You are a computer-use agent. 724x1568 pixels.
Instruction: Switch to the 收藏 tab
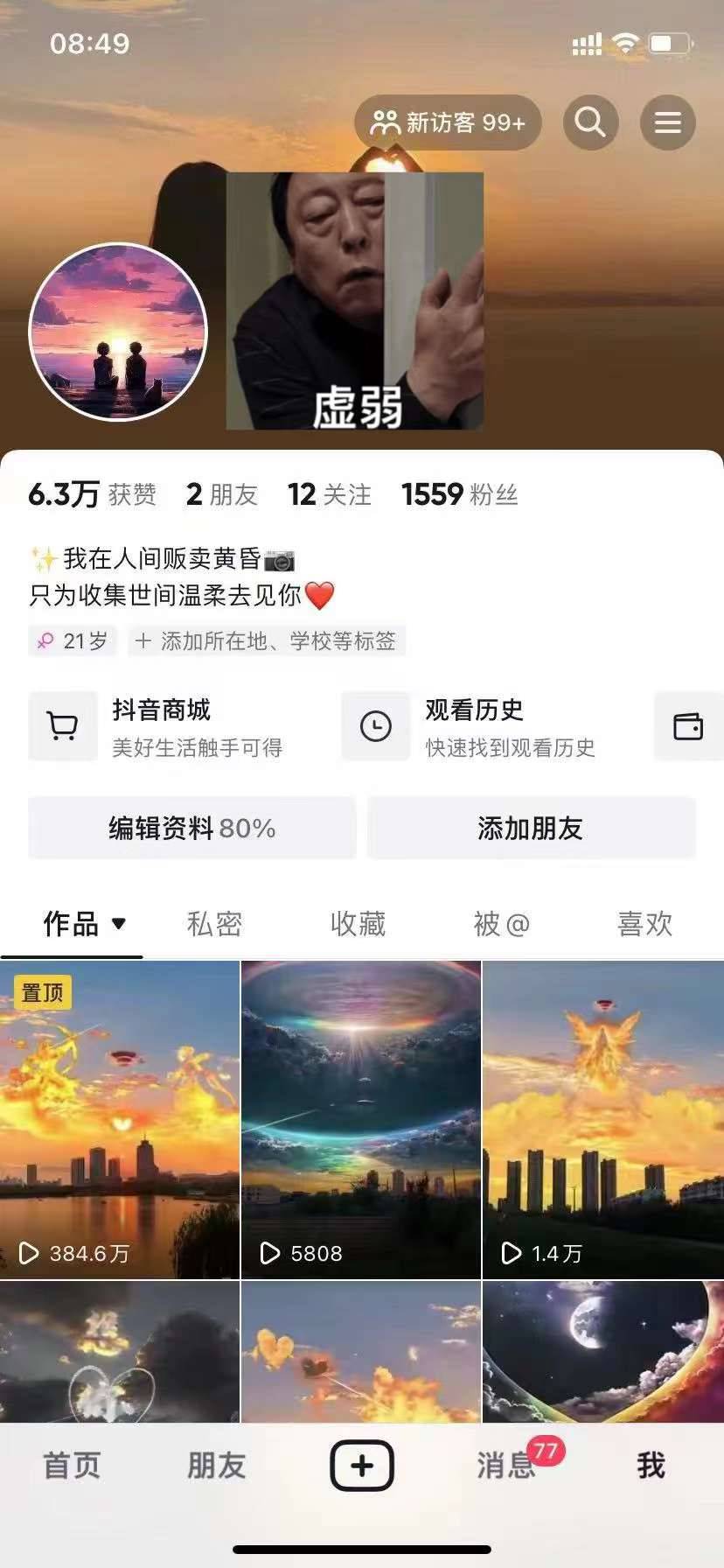pos(358,924)
